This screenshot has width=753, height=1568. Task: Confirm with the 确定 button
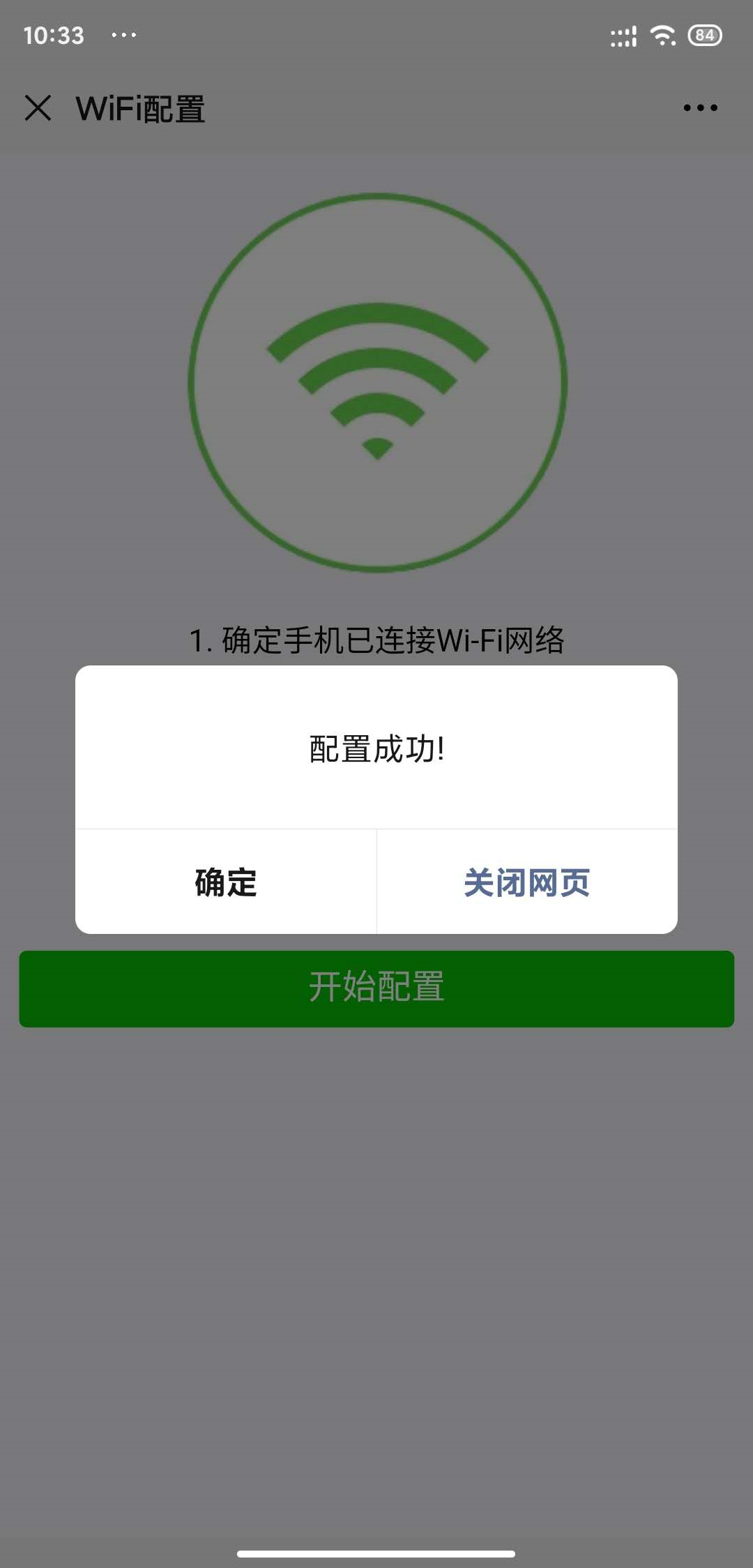pos(225,882)
